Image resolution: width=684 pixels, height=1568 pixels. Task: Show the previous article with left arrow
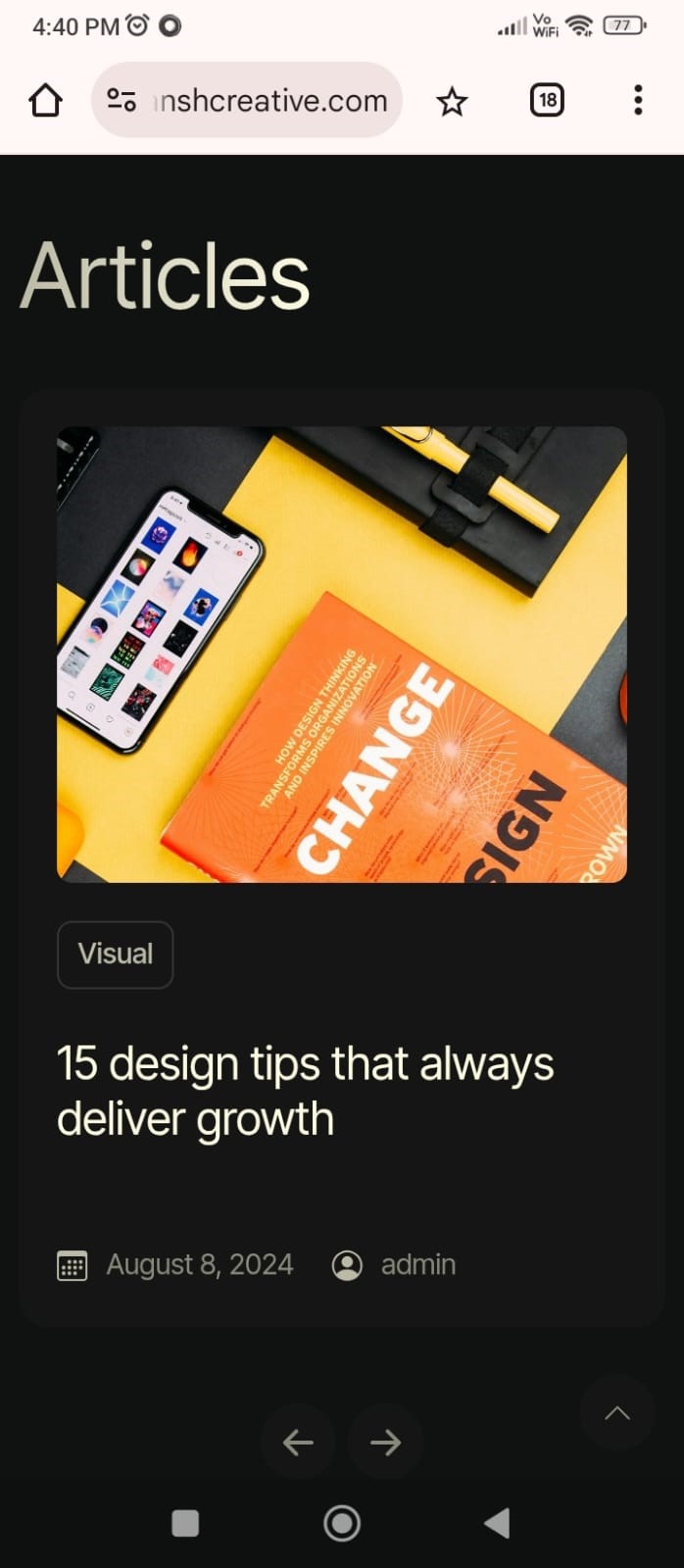coord(298,1442)
